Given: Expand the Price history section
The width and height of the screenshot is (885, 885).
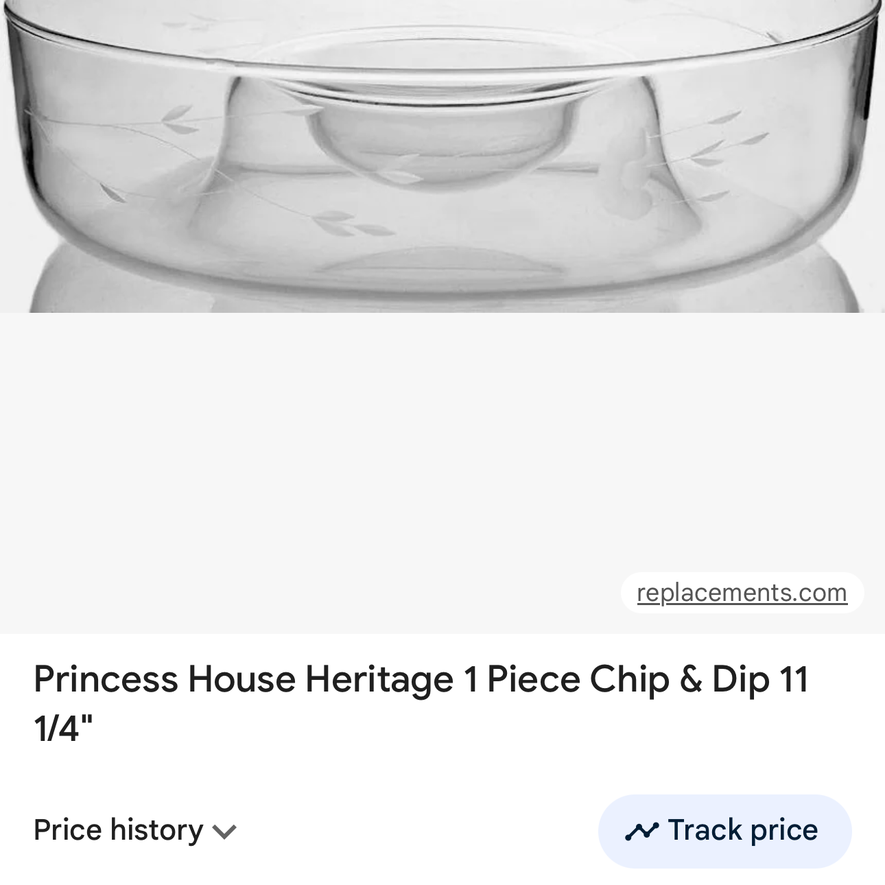Looking at the screenshot, I should coord(135,830).
